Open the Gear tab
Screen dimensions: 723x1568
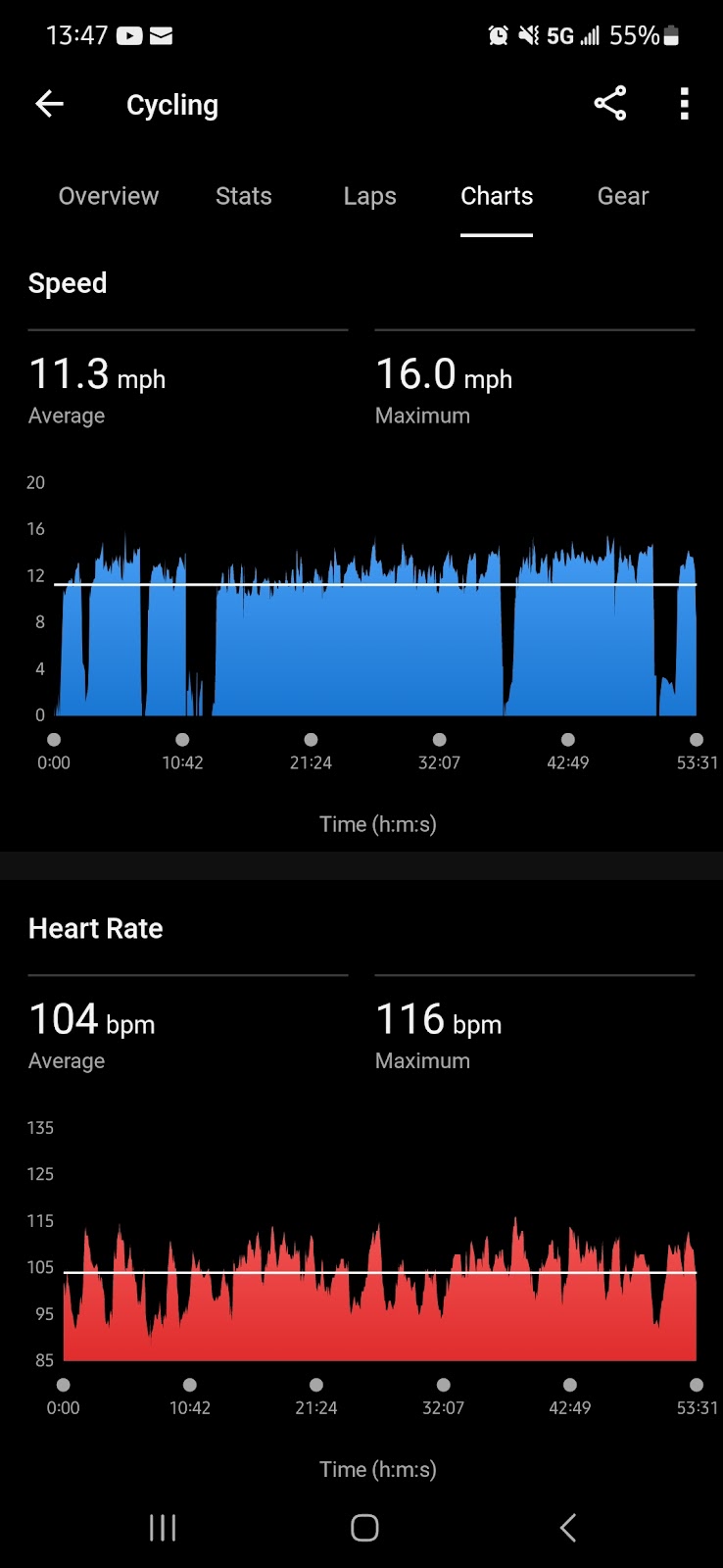(623, 196)
